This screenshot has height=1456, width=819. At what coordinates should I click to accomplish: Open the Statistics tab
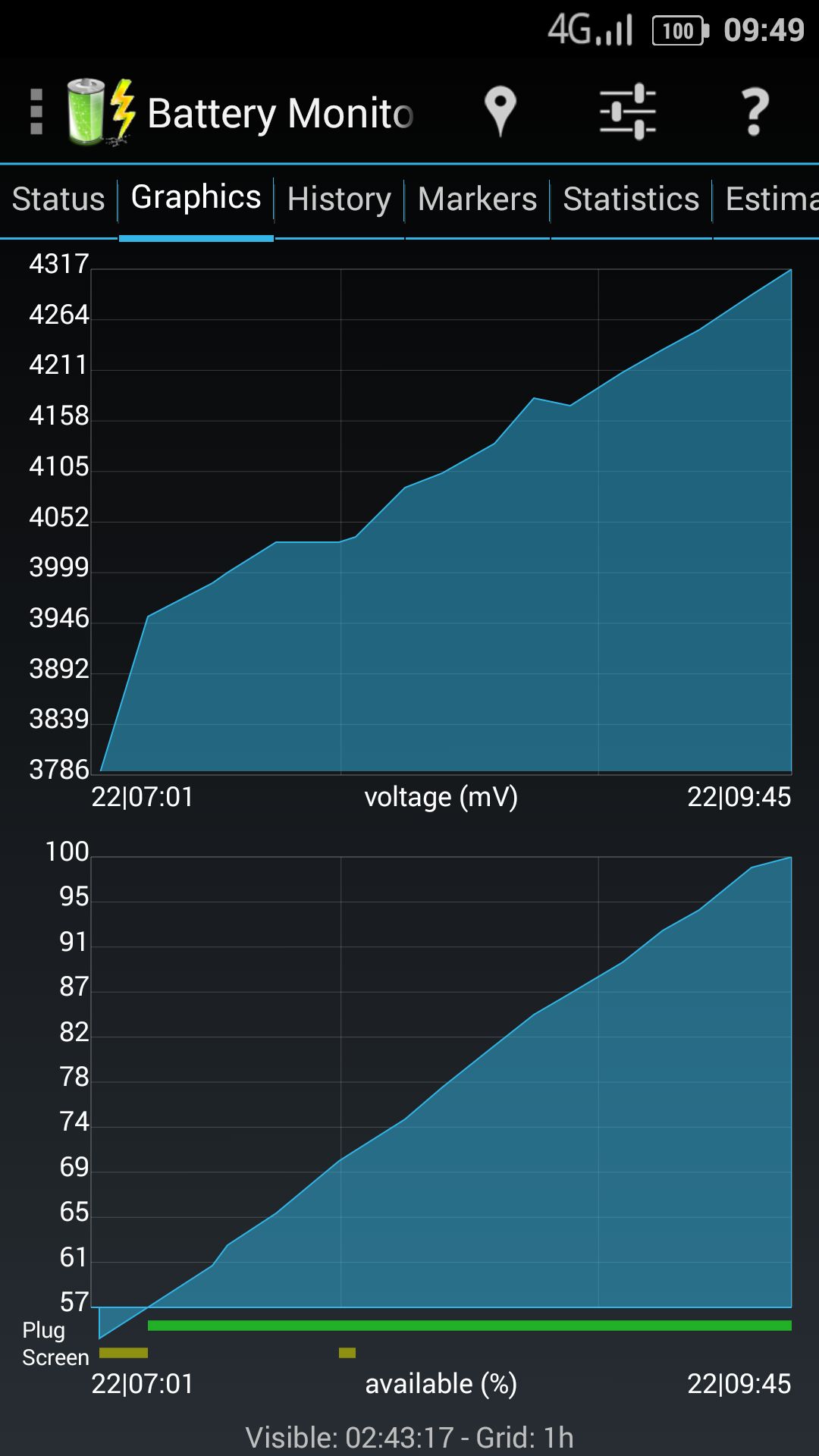pos(631,199)
